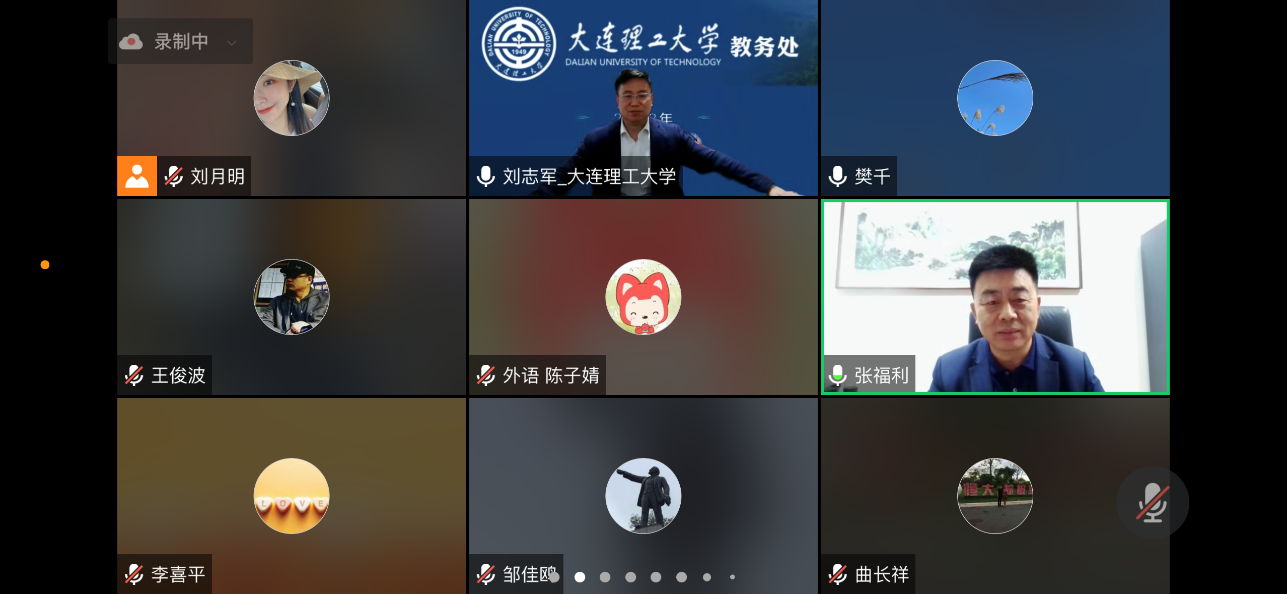Unmute with the floating microphone button
This screenshot has height=594, width=1287.
(x=1152, y=502)
